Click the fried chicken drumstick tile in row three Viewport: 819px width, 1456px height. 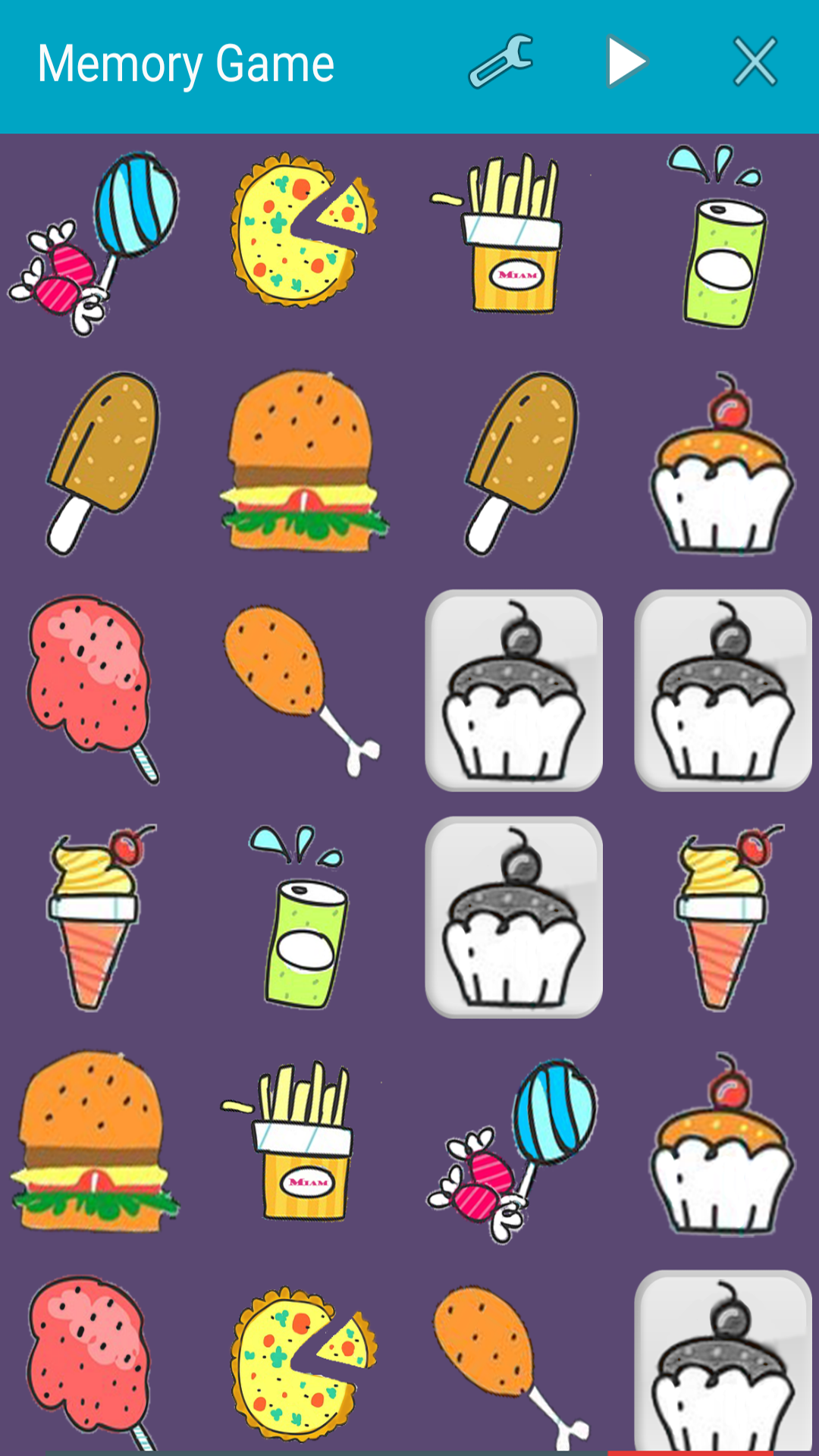303,690
